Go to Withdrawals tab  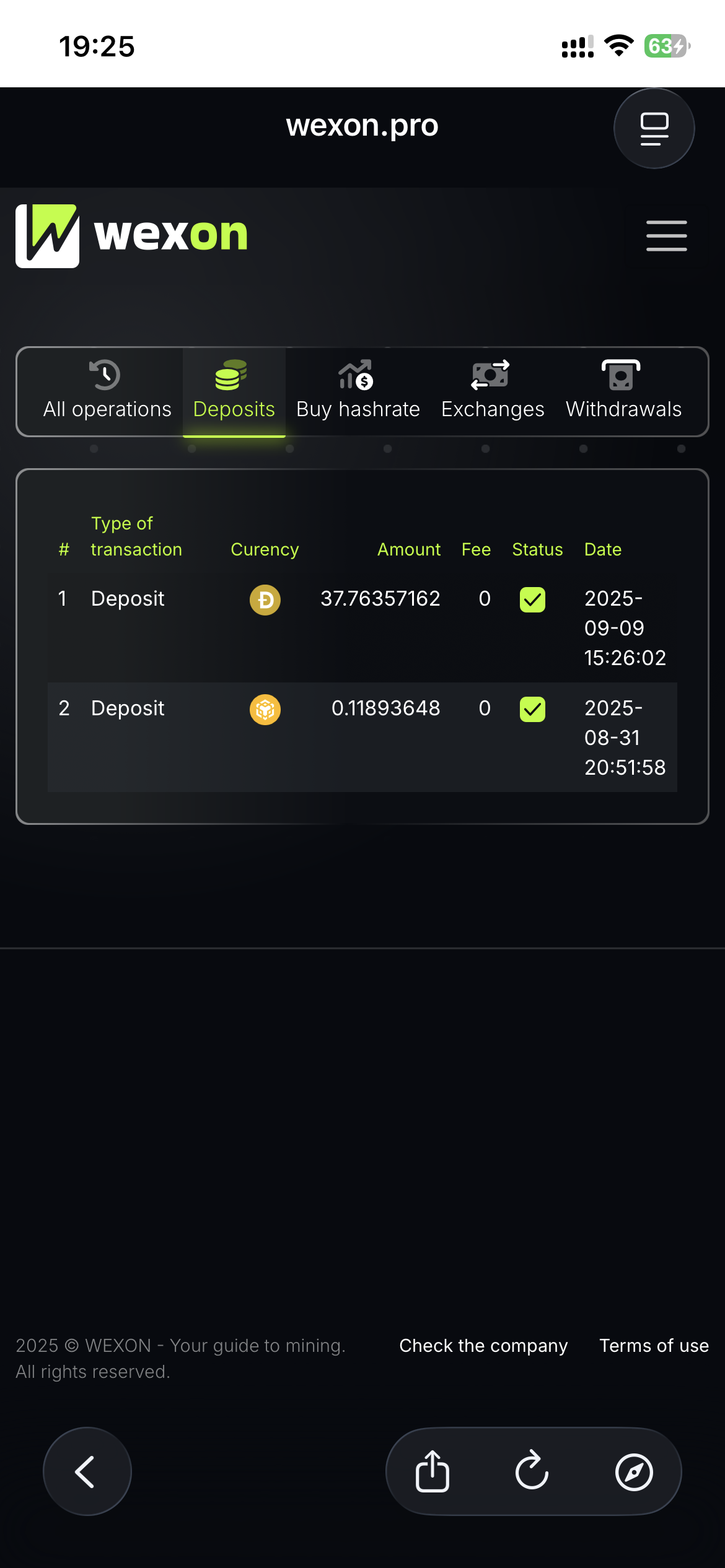click(x=623, y=391)
